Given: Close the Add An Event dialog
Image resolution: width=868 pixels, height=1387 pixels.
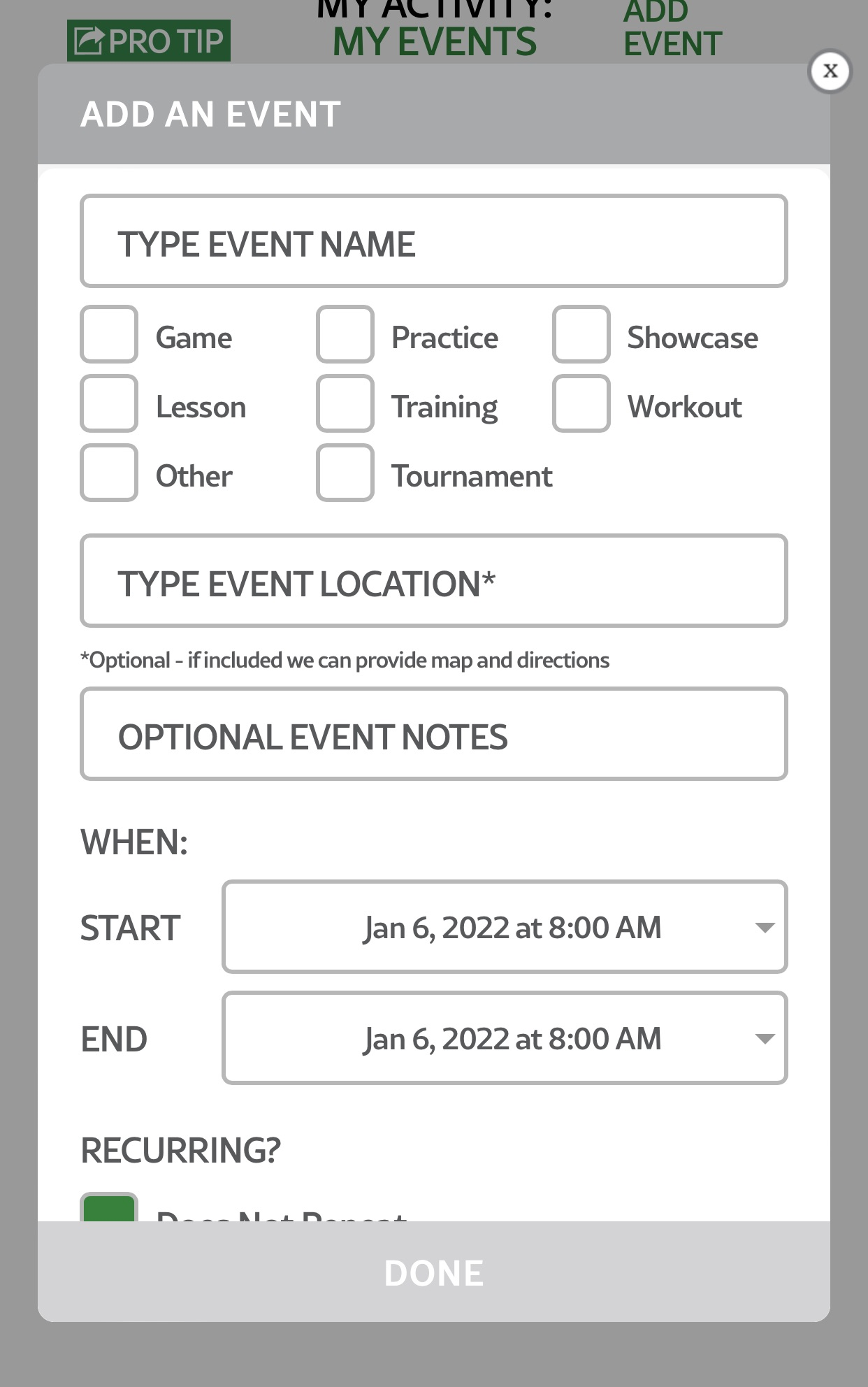Looking at the screenshot, I should point(830,71).
